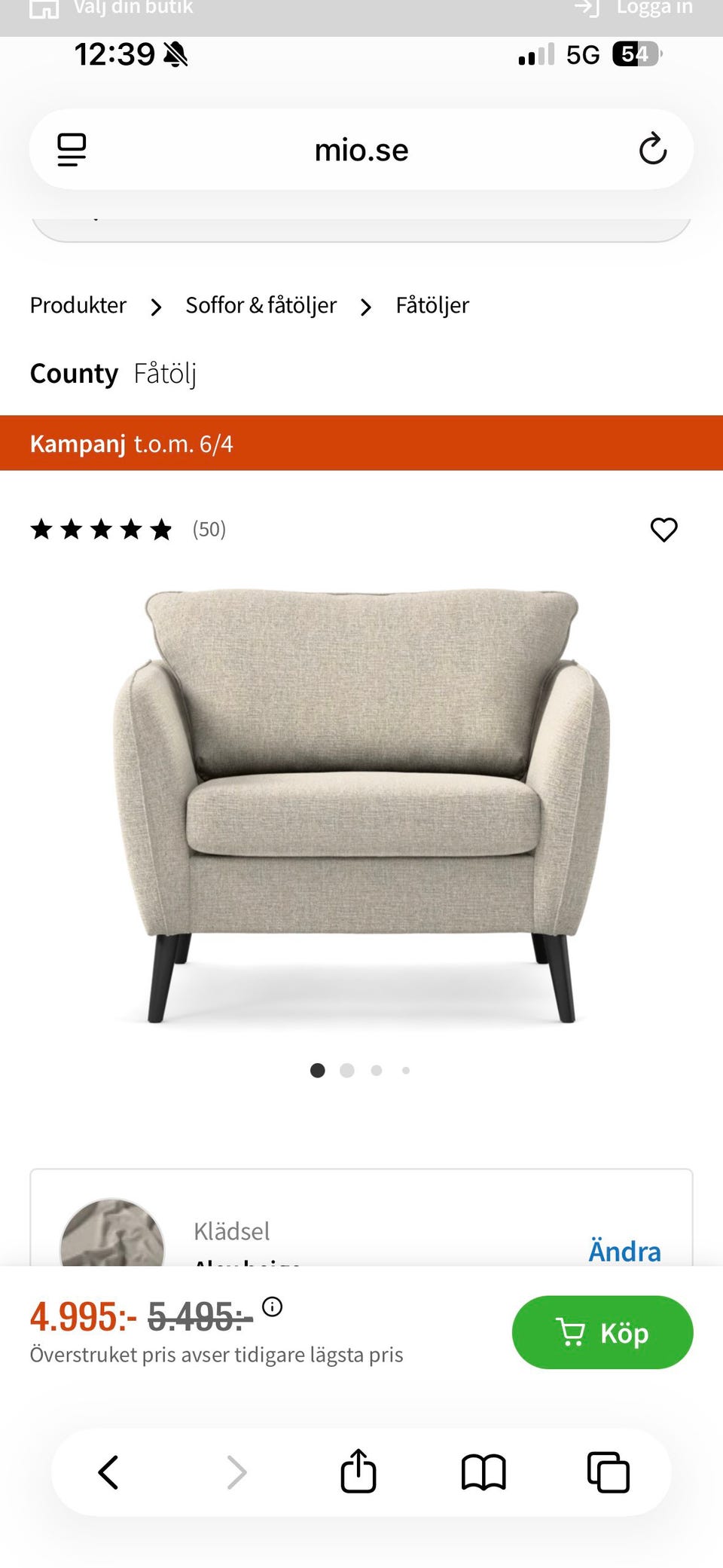Add County armchair to favorites
The width and height of the screenshot is (723, 1568).
[664, 530]
